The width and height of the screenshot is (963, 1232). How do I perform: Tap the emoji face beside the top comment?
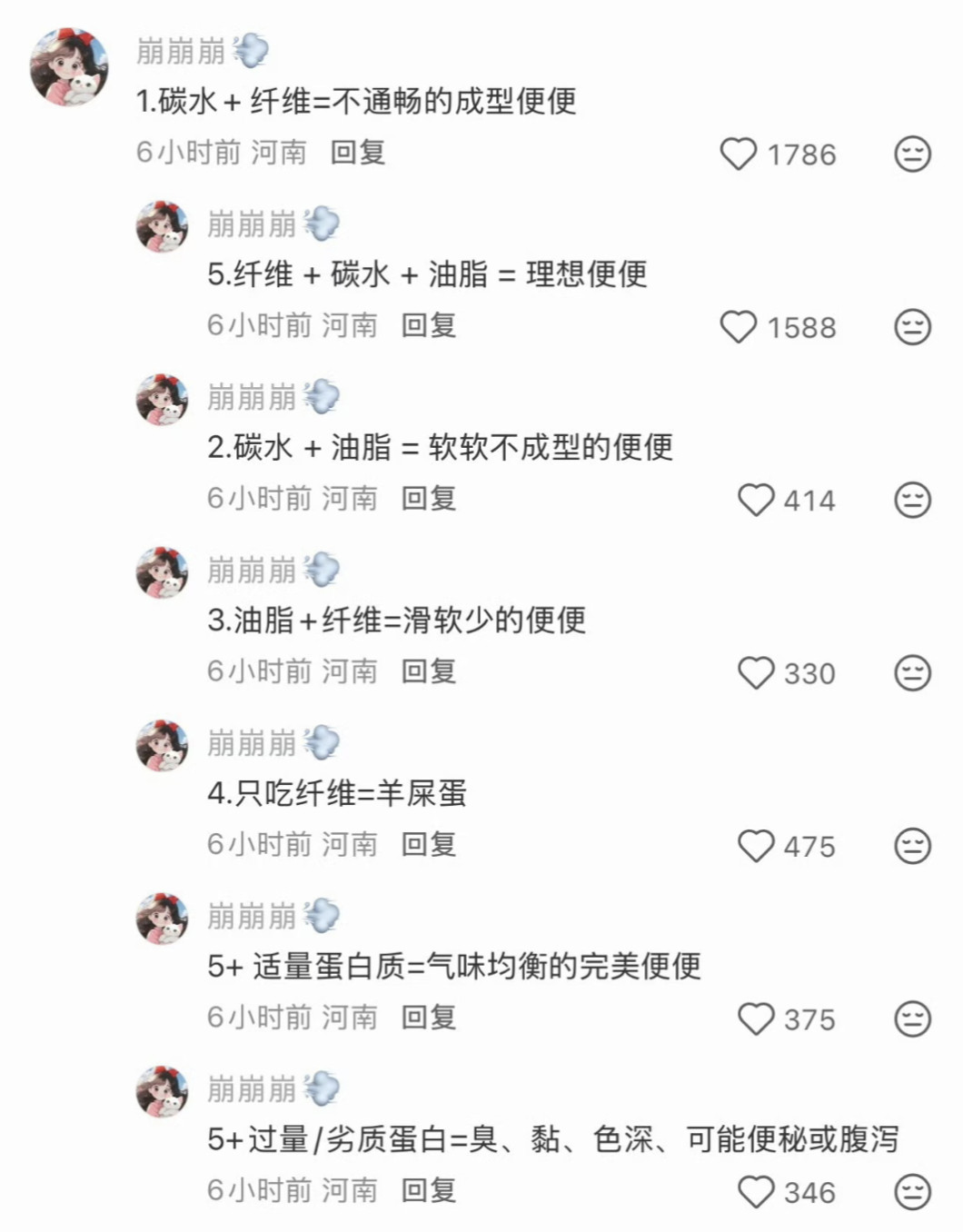point(910,154)
